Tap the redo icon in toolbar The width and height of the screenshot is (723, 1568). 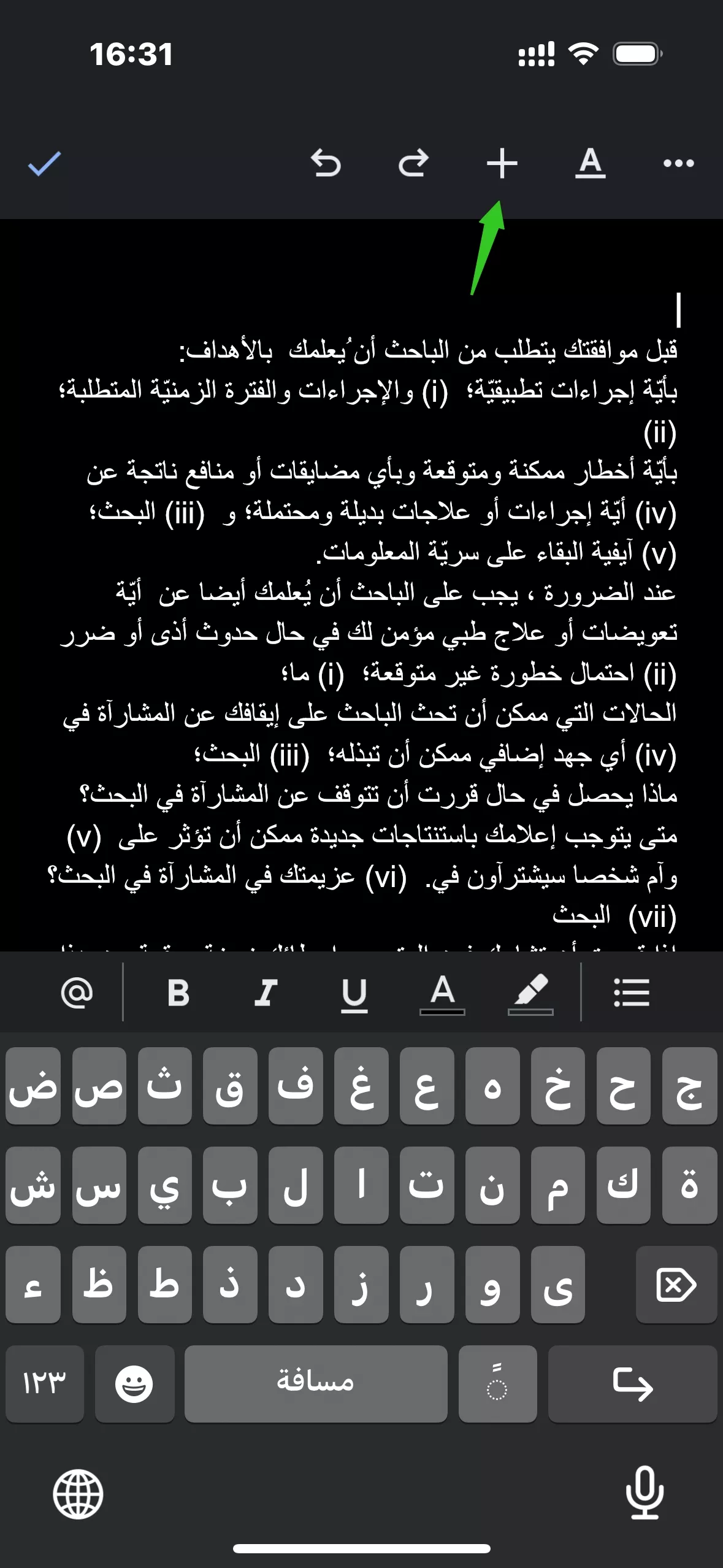414,163
